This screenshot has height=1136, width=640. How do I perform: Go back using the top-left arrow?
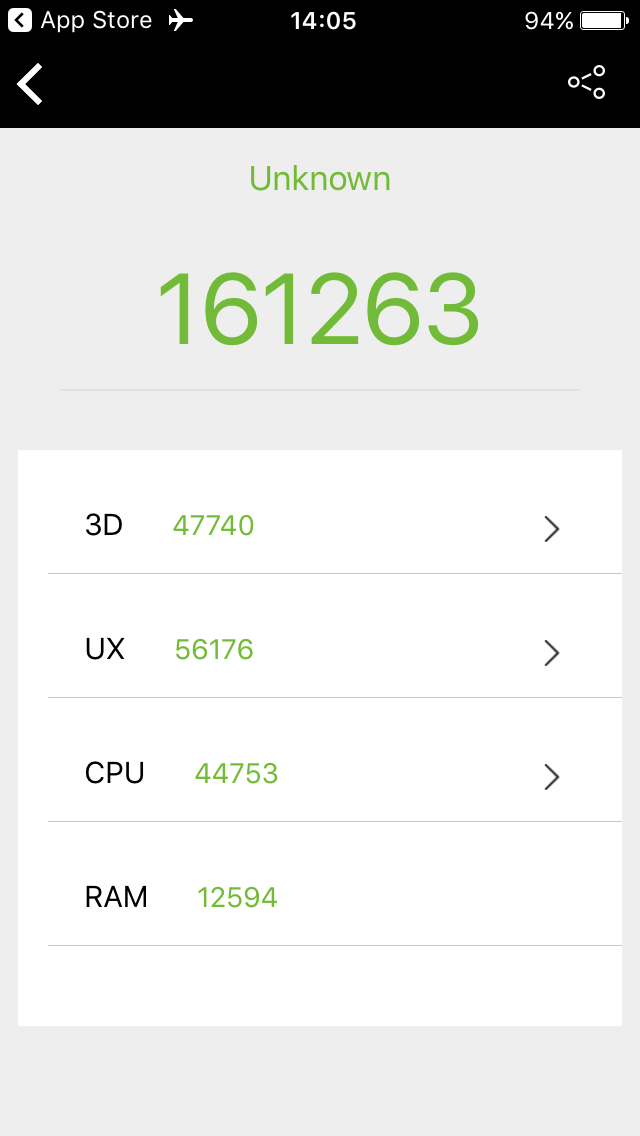[30, 84]
